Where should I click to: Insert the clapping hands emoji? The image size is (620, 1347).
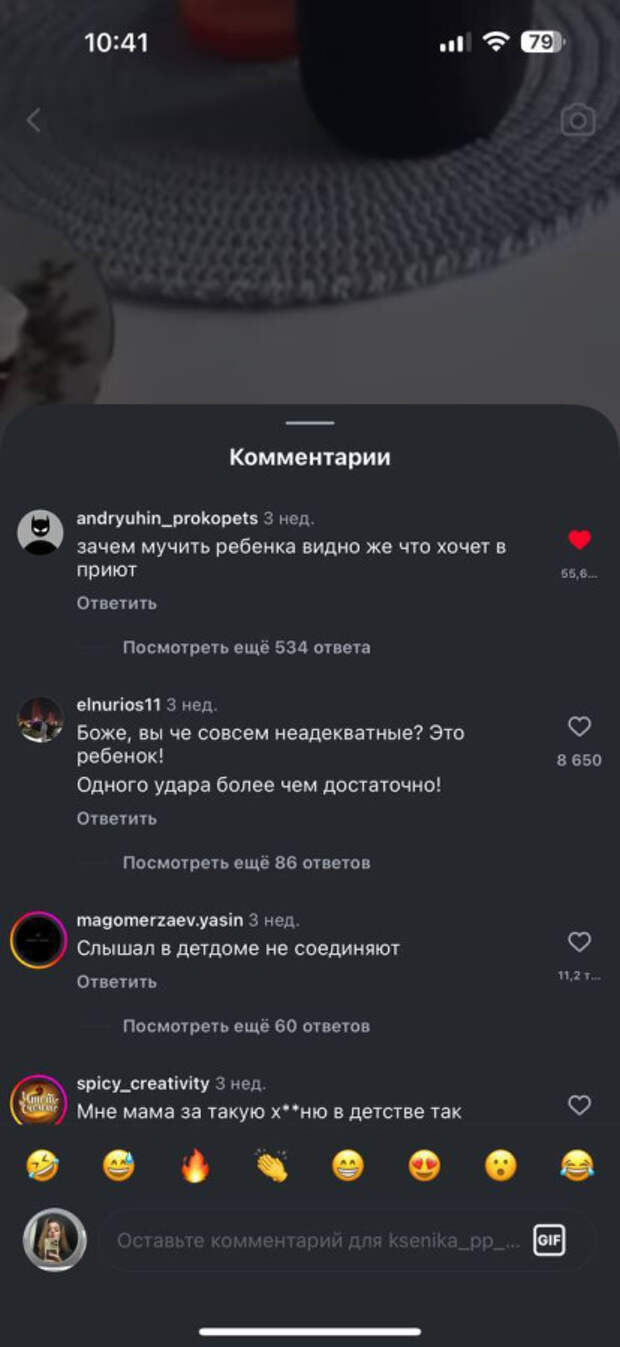point(271,1166)
